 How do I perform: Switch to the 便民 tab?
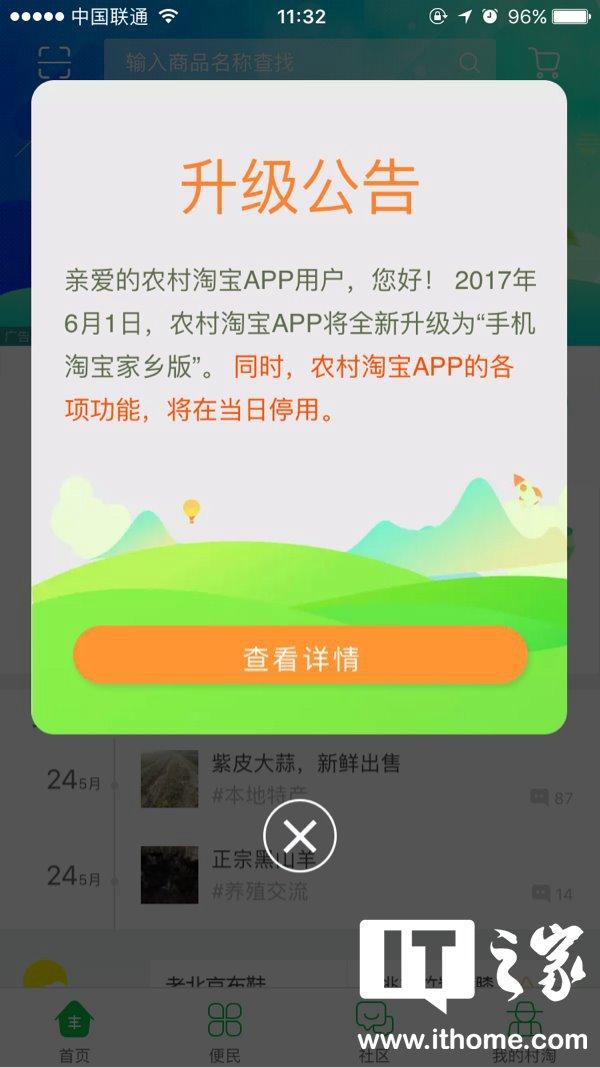pyautogui.click(x=225, y=1030)
